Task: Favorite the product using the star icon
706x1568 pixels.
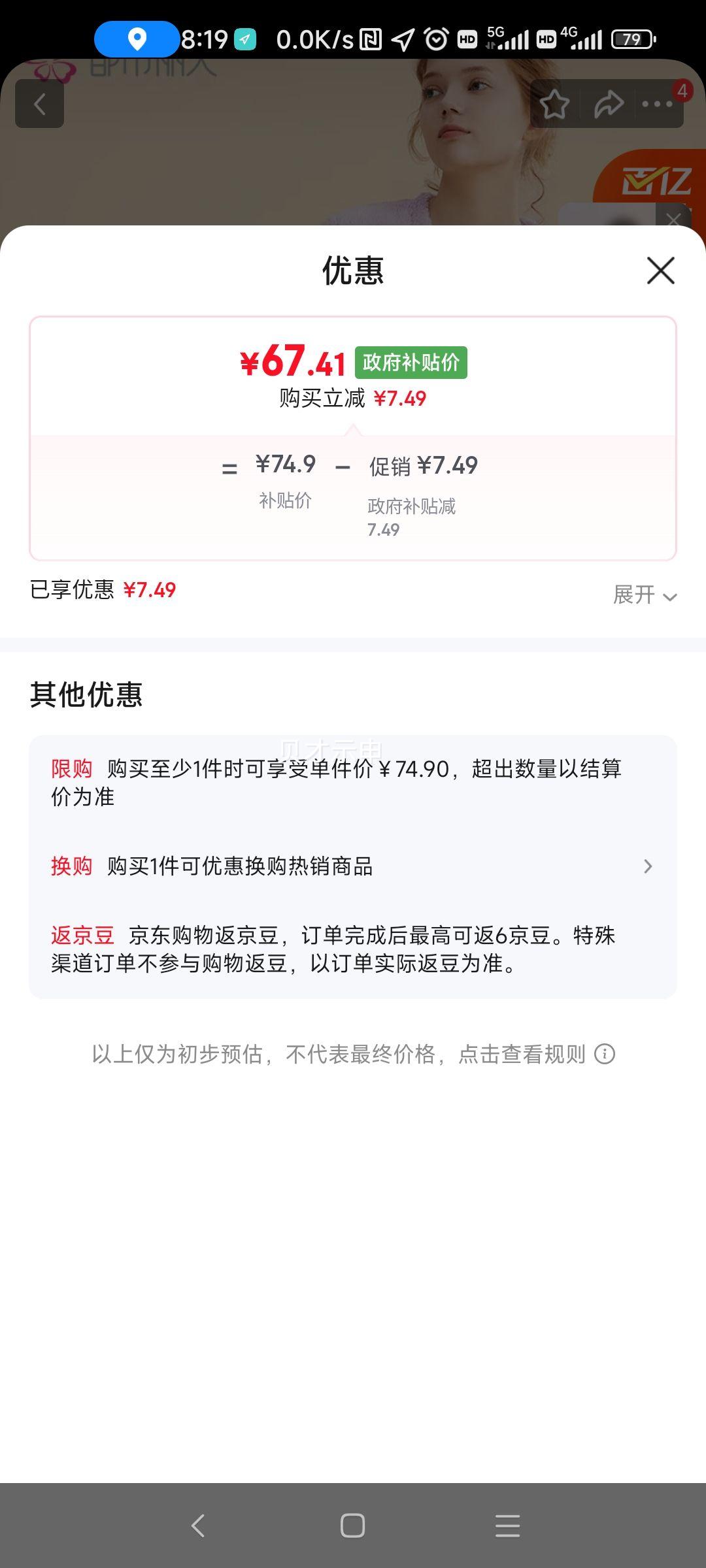Action: (x=555, y=104)
